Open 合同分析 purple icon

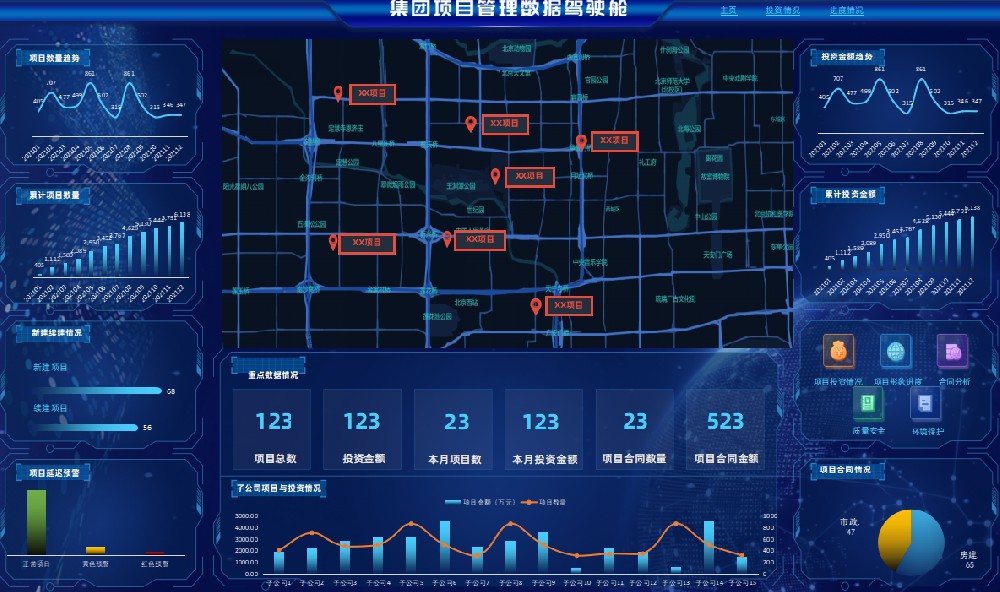(952, 351)
